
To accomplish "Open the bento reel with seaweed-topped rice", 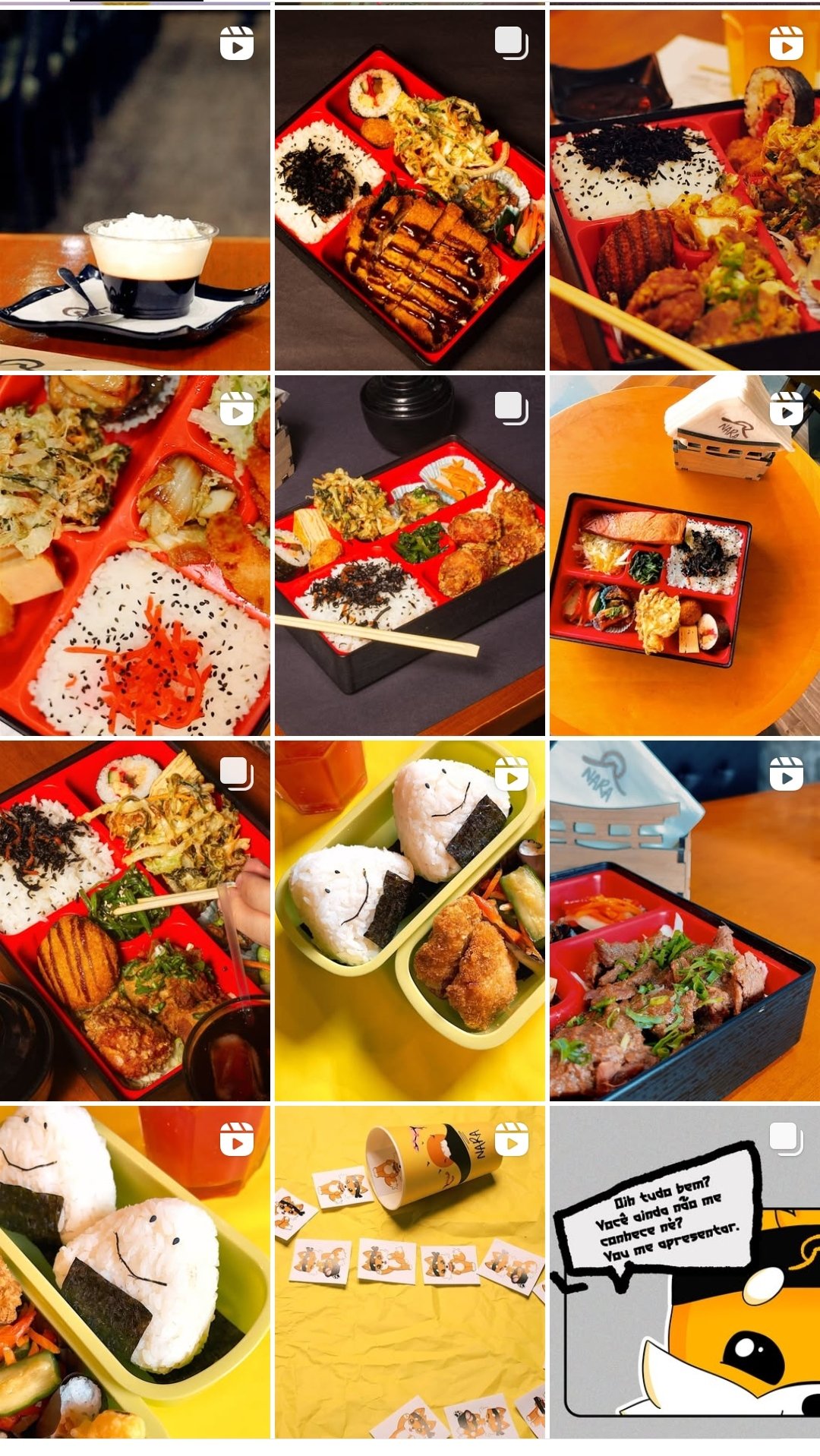I will [x=684, y=190].
